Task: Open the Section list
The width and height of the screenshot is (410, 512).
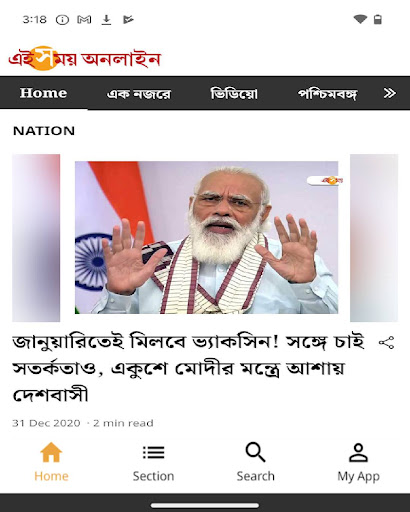Action: [153, 462]
